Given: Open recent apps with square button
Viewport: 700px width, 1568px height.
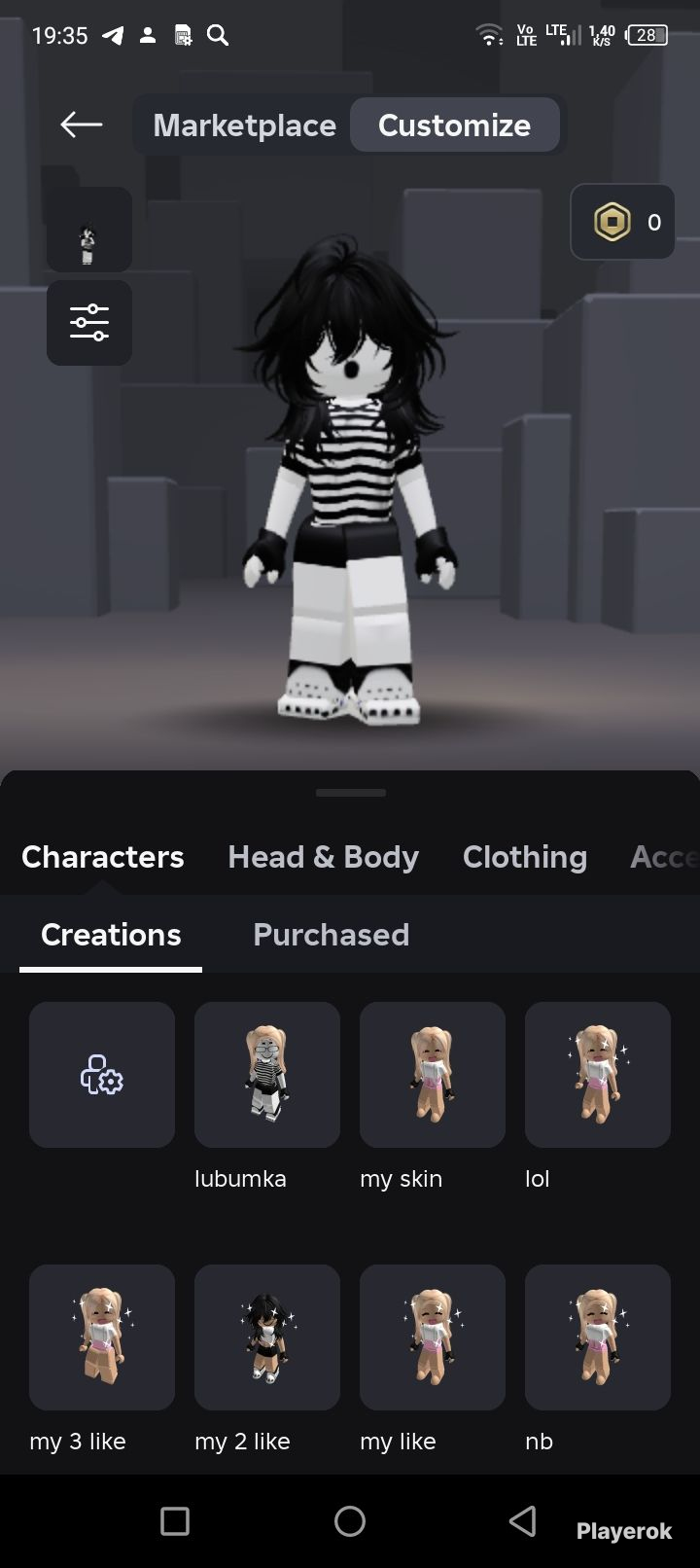Looking at the screenshot, I should (175, 1521).
